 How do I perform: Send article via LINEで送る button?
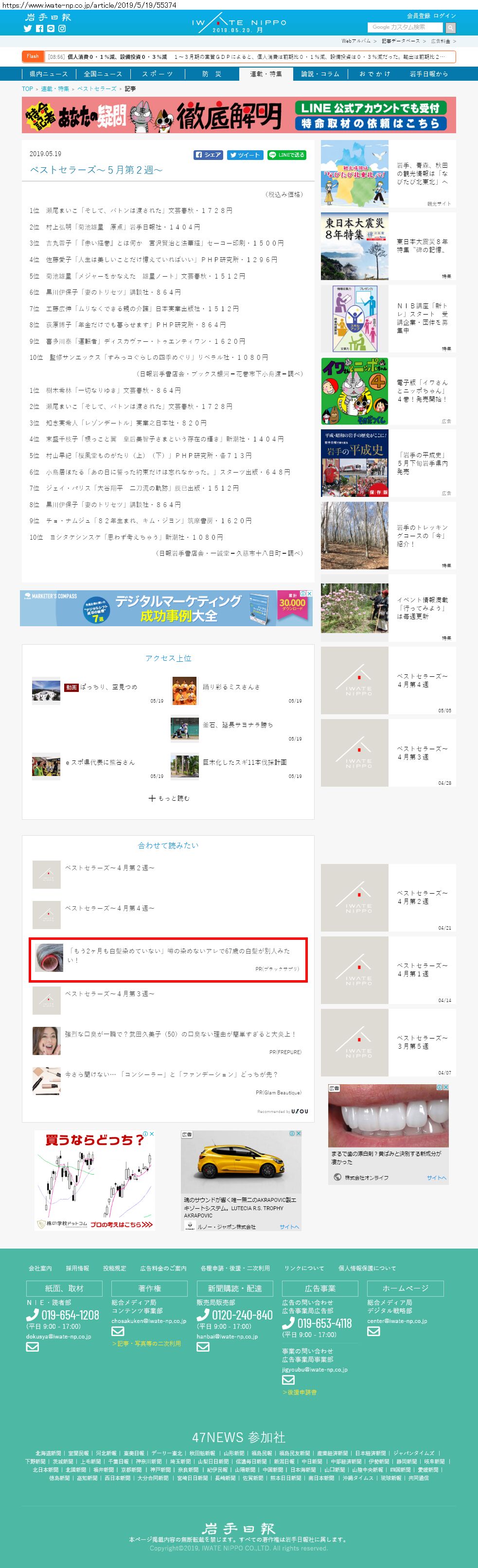287,155
